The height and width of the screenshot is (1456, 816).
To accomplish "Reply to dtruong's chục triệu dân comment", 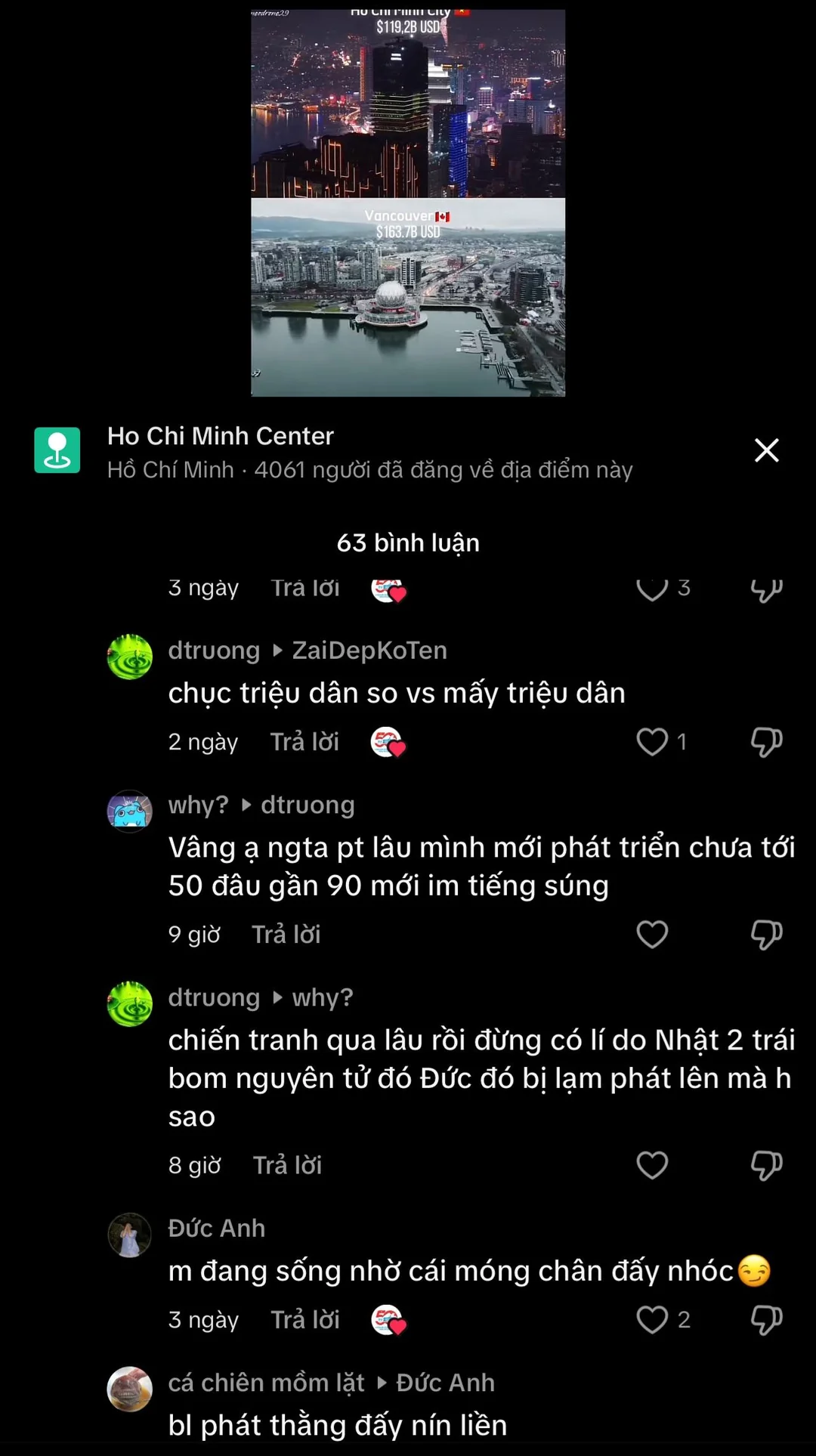I will pyautogui.click(x=304, y=742).
